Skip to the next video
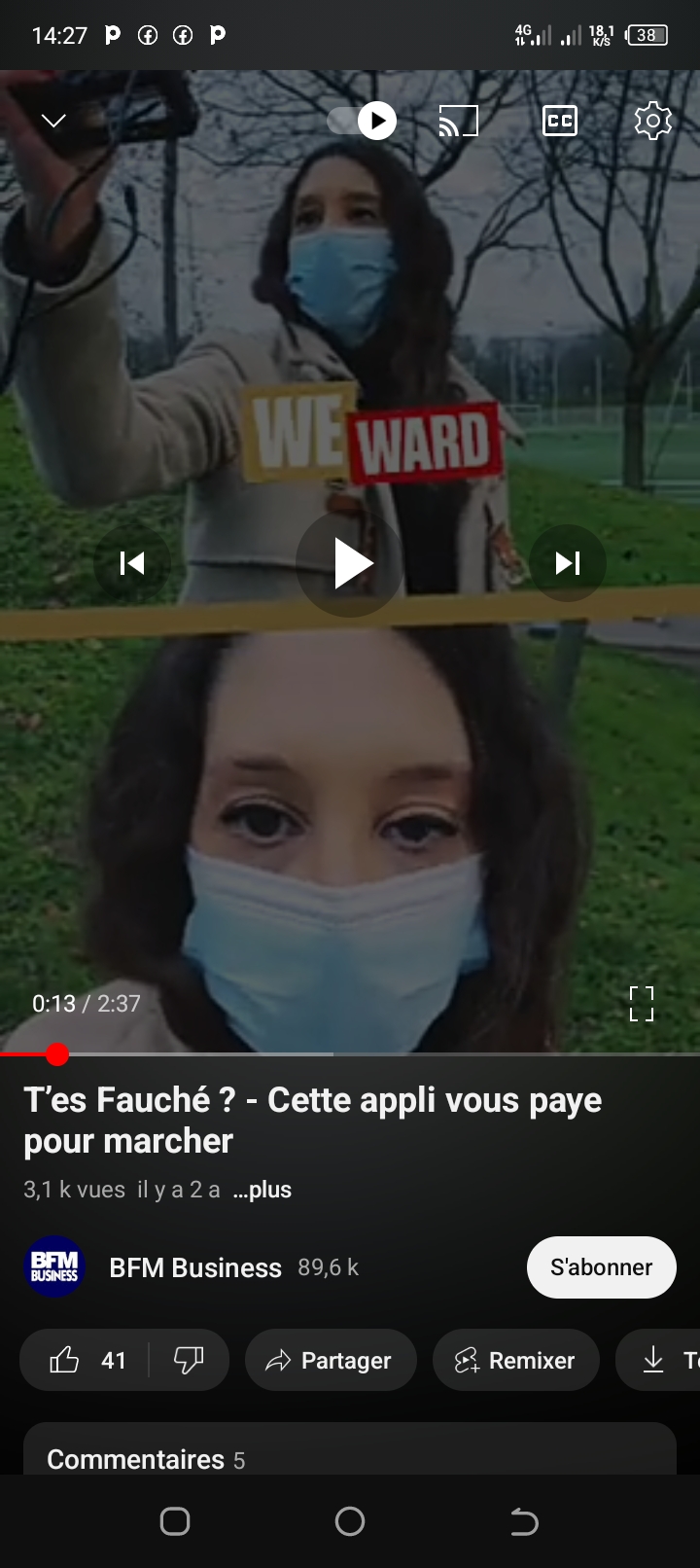The height and width of the screenshot is (1568, 700). point(567,563)
